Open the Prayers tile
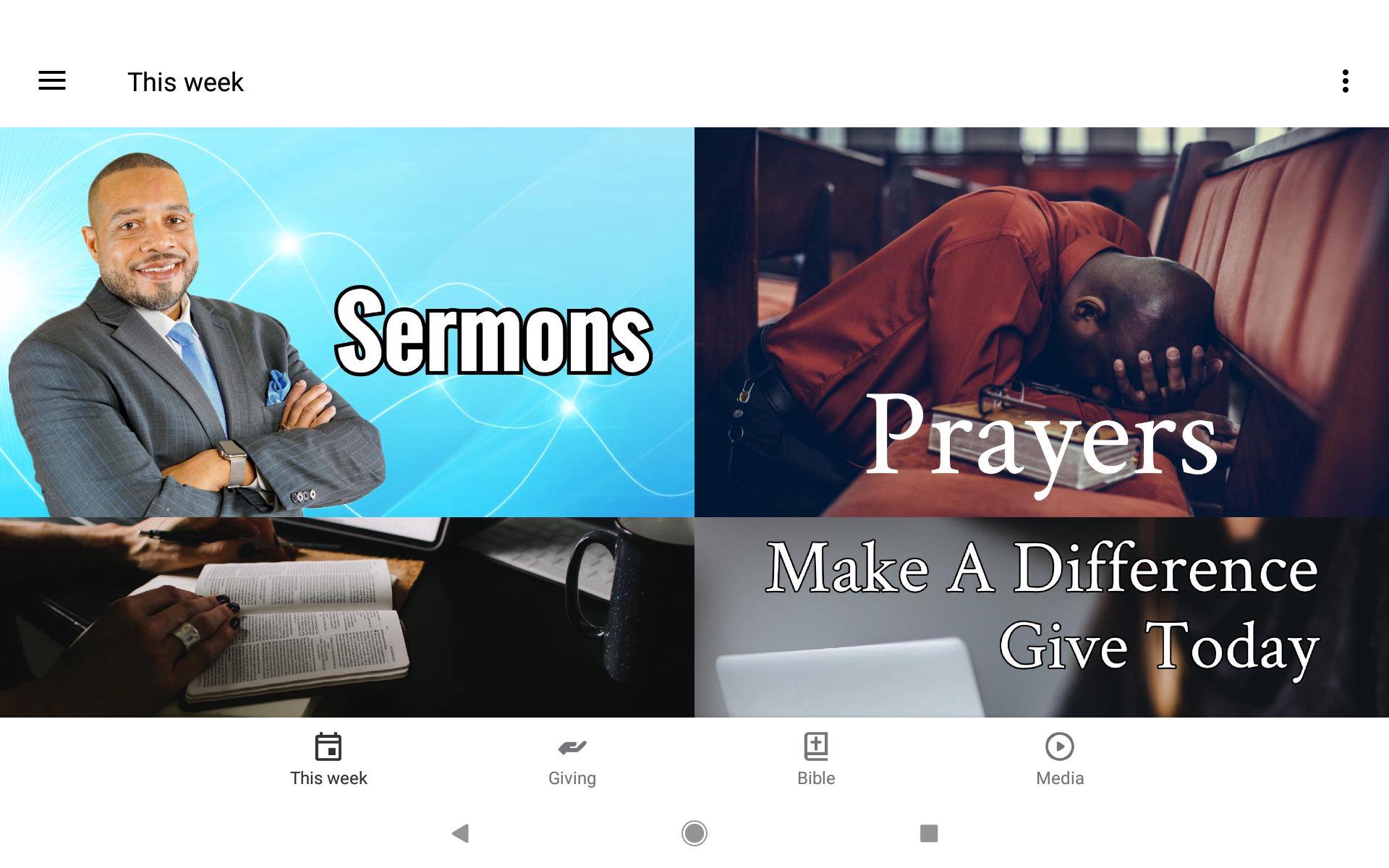 pos(1042,322)
